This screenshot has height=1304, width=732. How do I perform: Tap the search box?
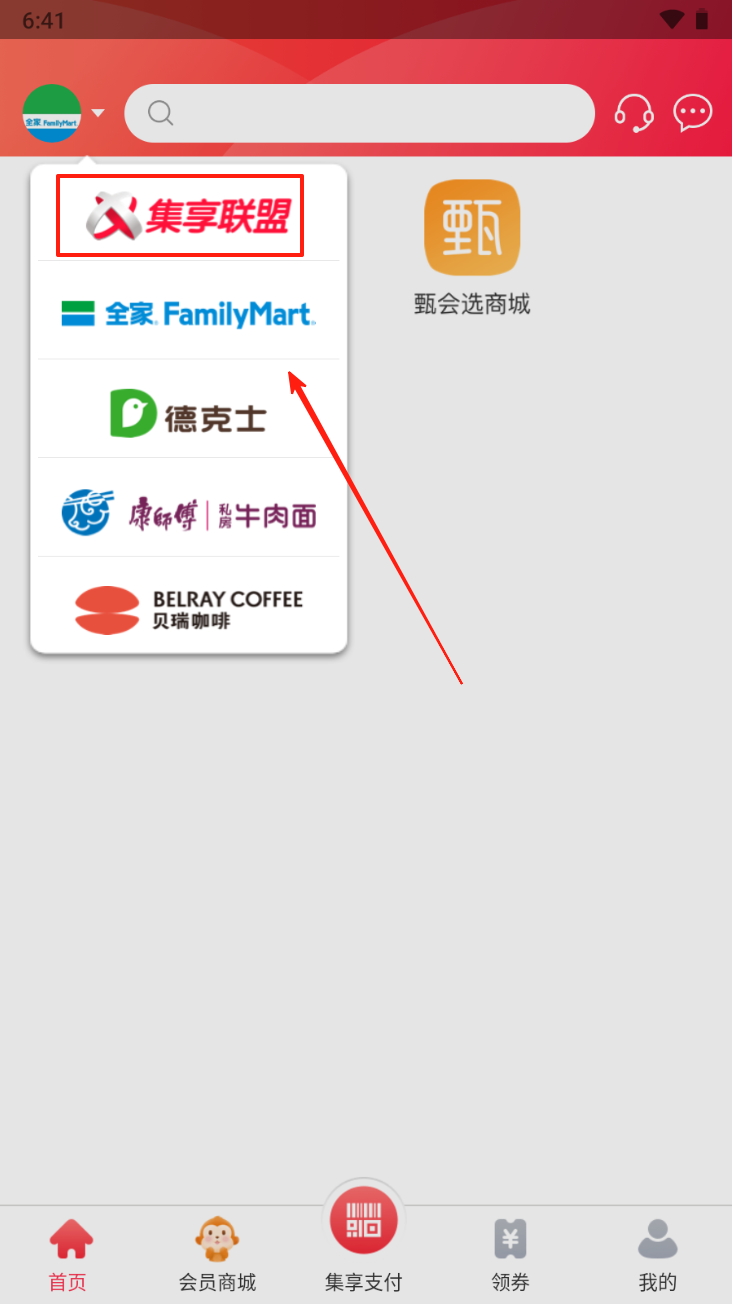click(x=360, y=113)
